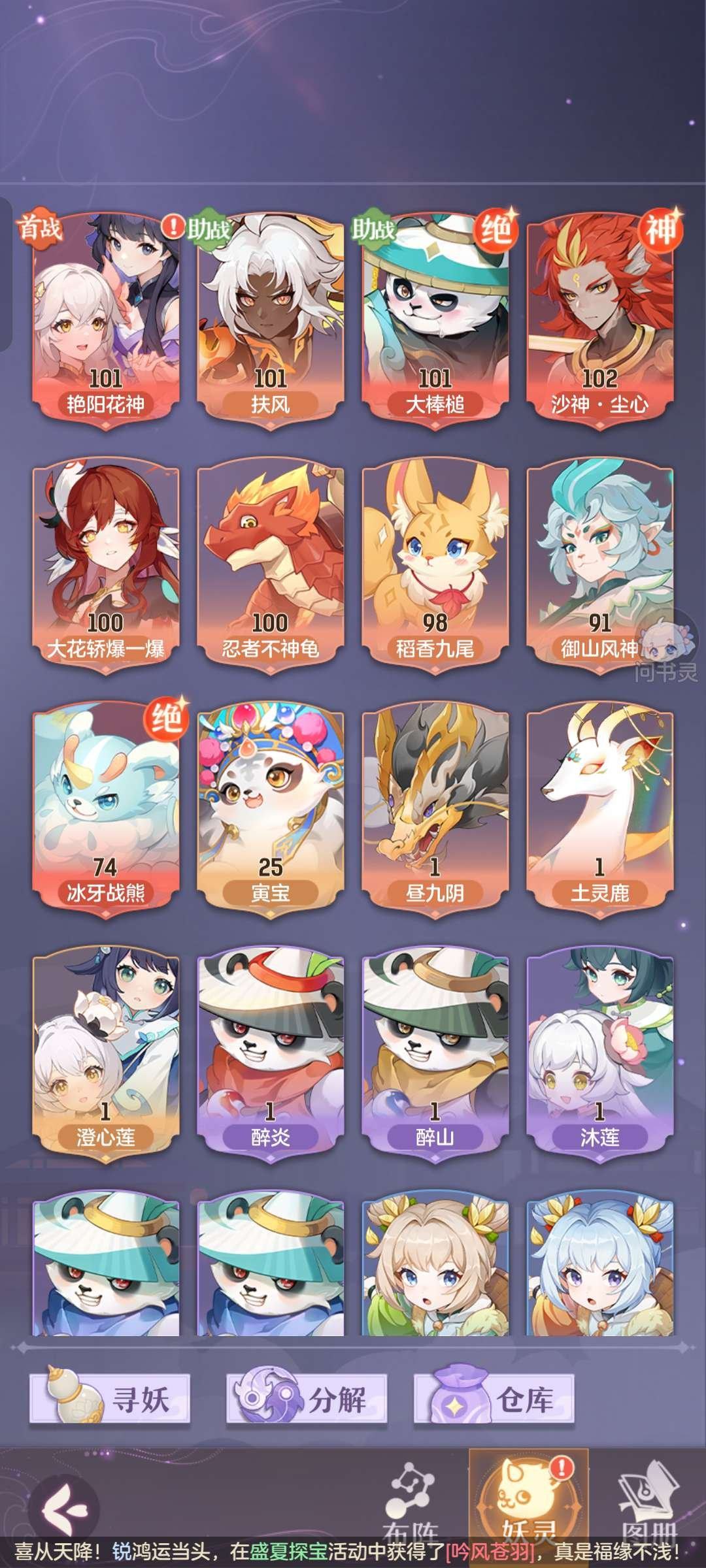Select the 寅宝 card
This screenshot has width=706, height=1568.
tap(271, 807)
